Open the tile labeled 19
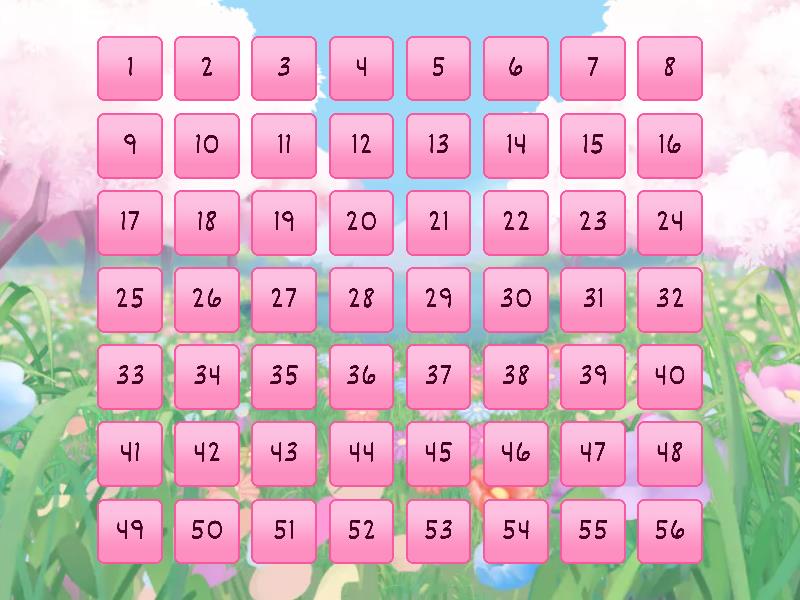The width and height of the screenshot is (800, 600). tap(284, 222)
